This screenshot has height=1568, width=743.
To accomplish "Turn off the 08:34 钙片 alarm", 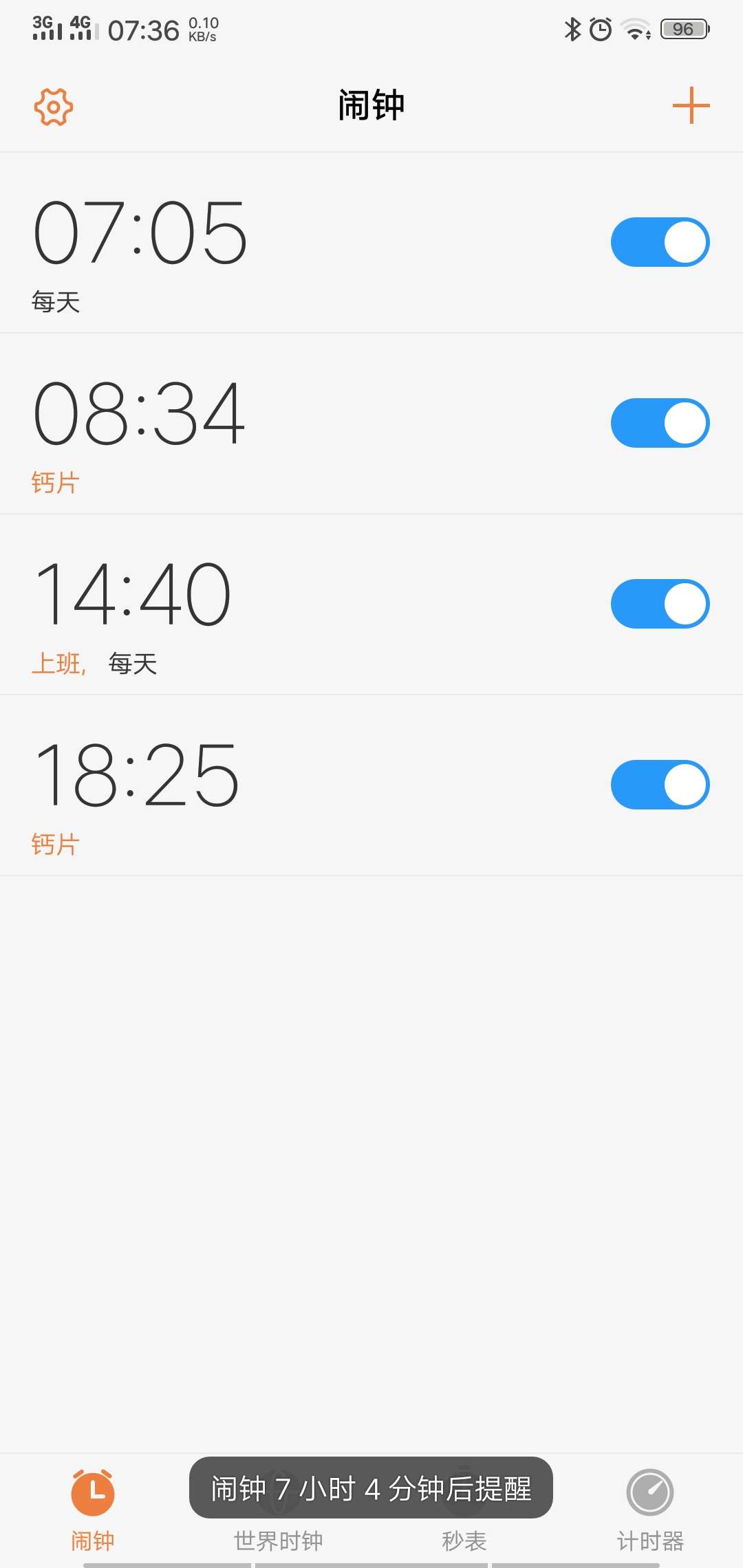I will (x=659, y=422).
